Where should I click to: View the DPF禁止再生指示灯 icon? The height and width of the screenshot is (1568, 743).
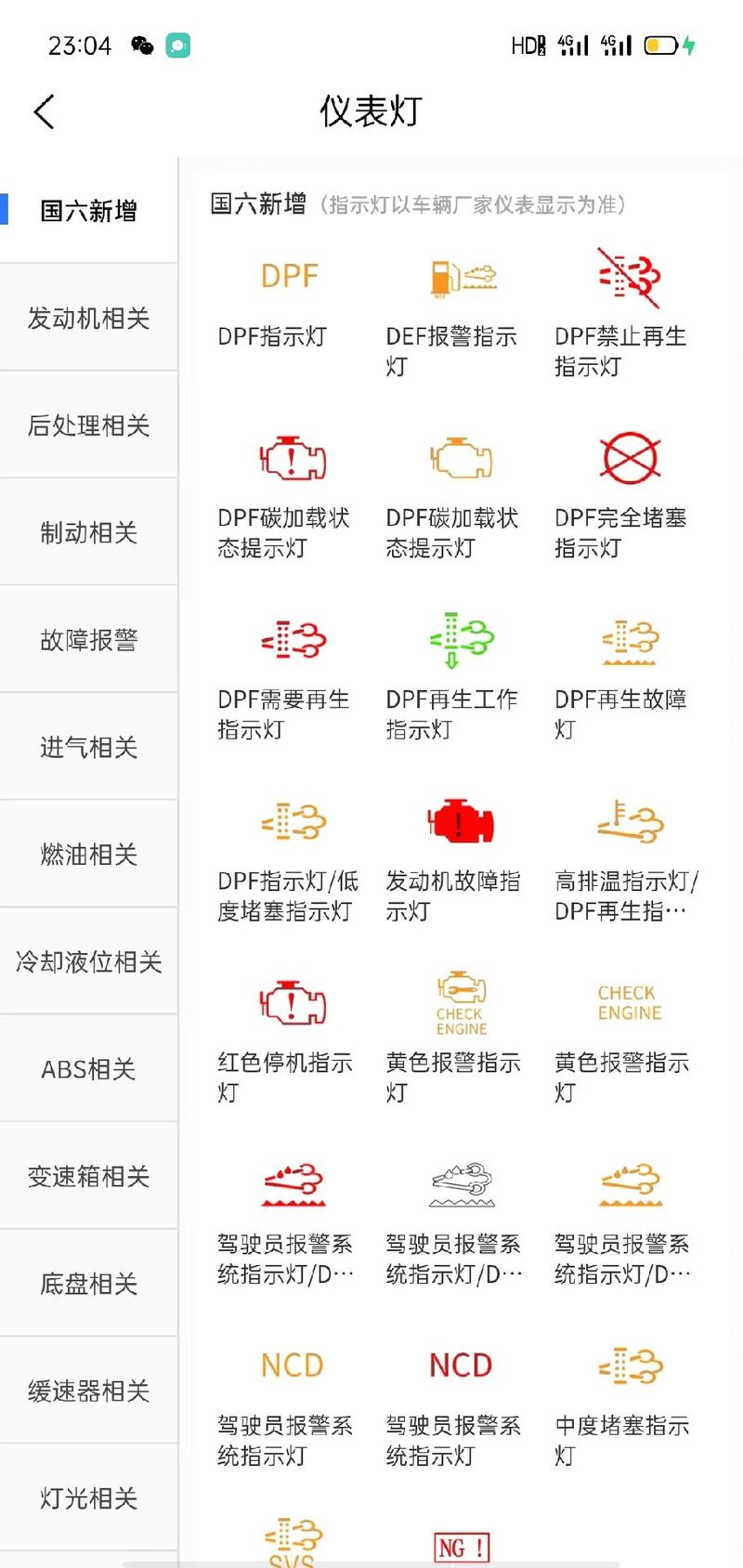(x=628, y=276)
